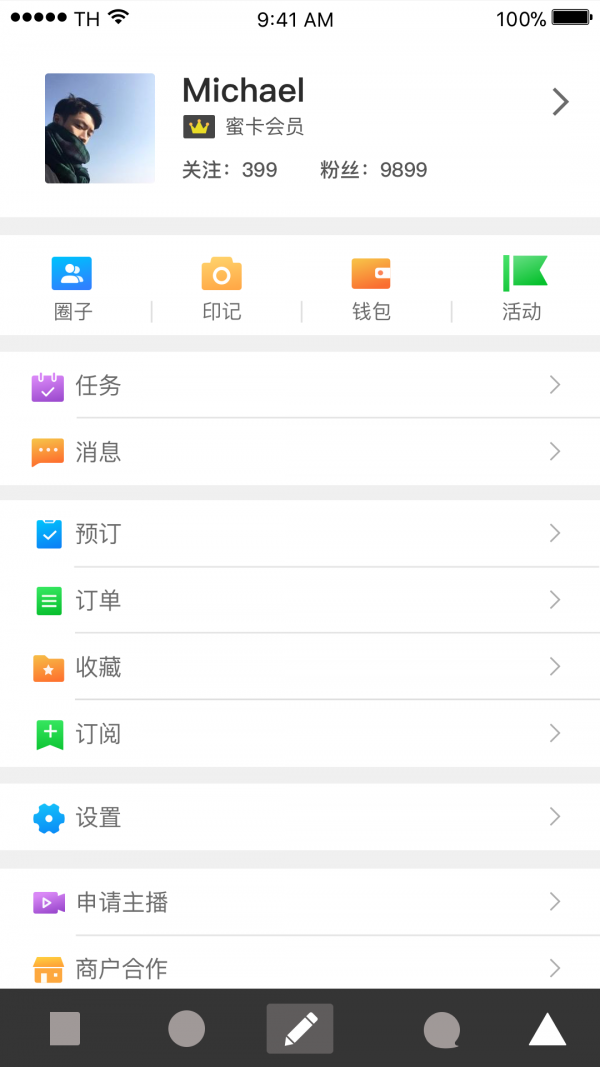Tap Michael's profile avatar photo
Image resolution: width=600 pixels, height=1067 pixels.
pyautogui.click(x=100, y=128)
